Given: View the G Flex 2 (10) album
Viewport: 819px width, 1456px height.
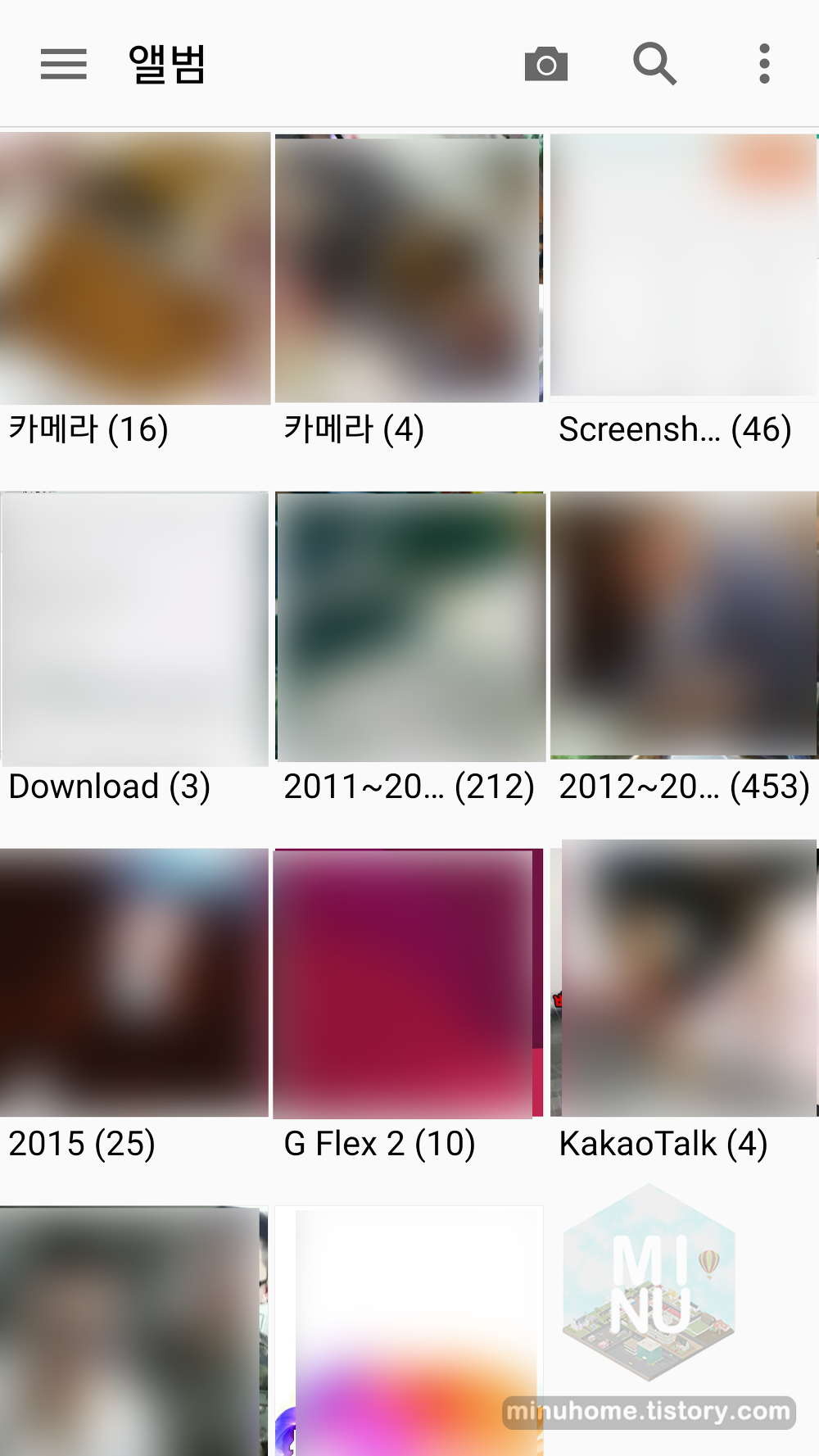Looking at the screenshot, I should pyautogui.click(x=409, y=983).
